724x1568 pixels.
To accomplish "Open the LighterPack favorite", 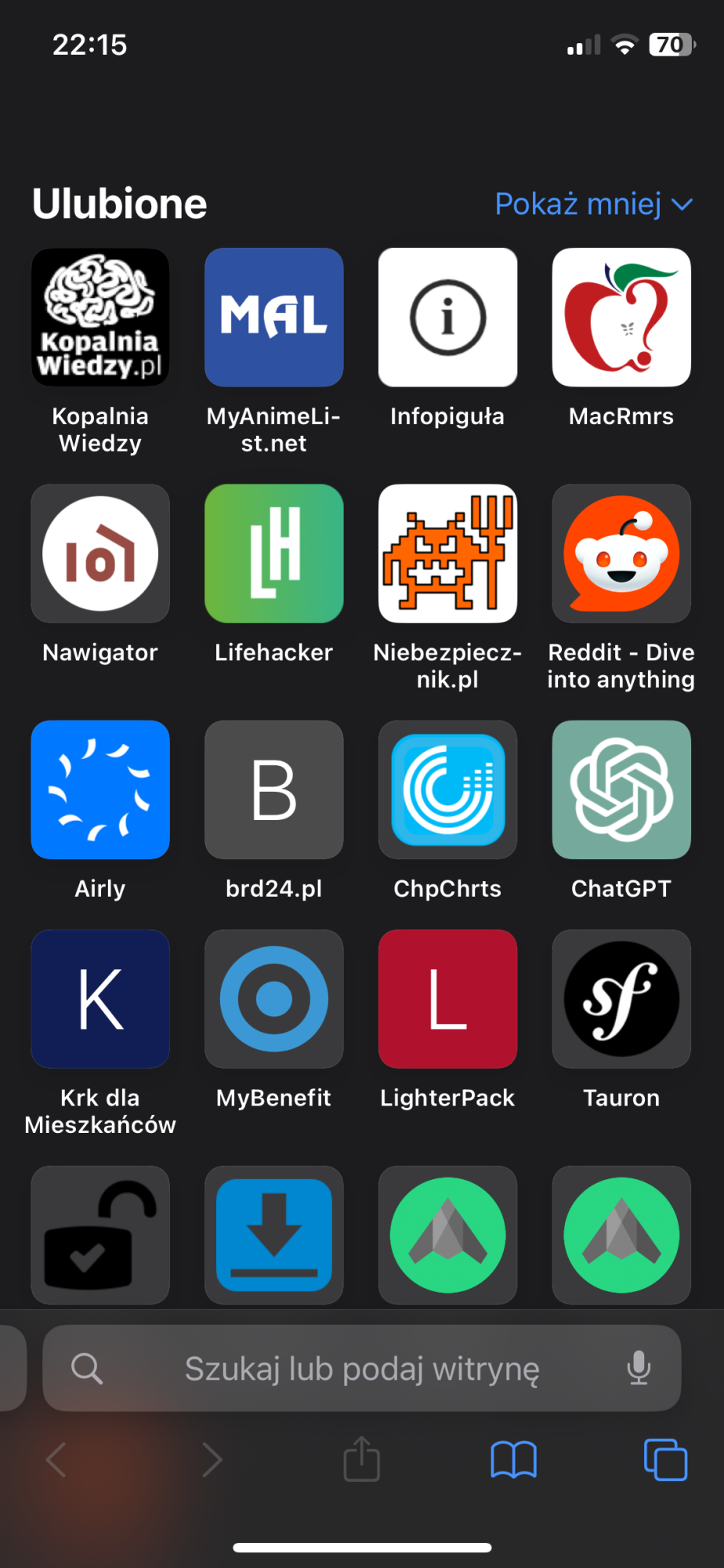I will (447, 999).
